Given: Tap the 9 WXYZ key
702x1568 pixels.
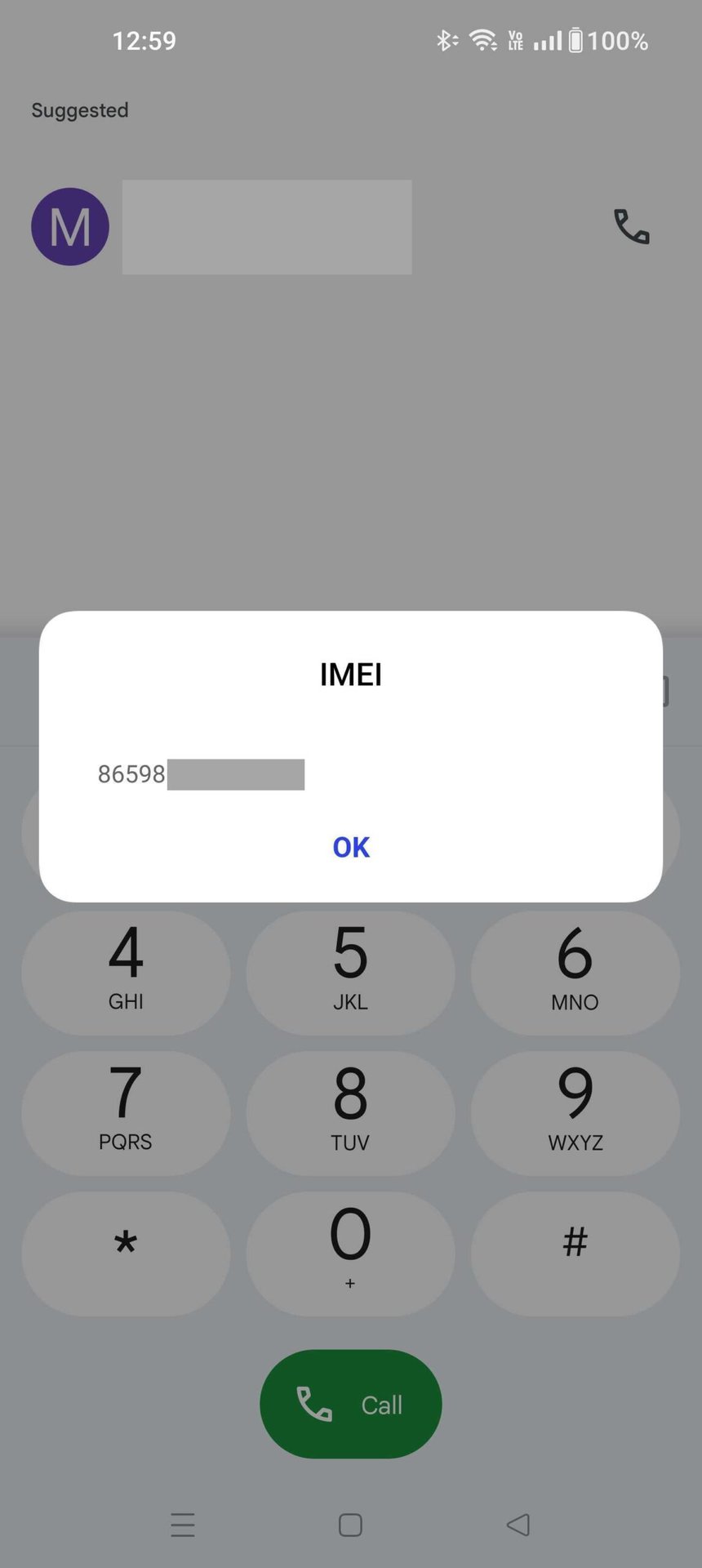Looking at the screenshot, I should (575, 1113).
